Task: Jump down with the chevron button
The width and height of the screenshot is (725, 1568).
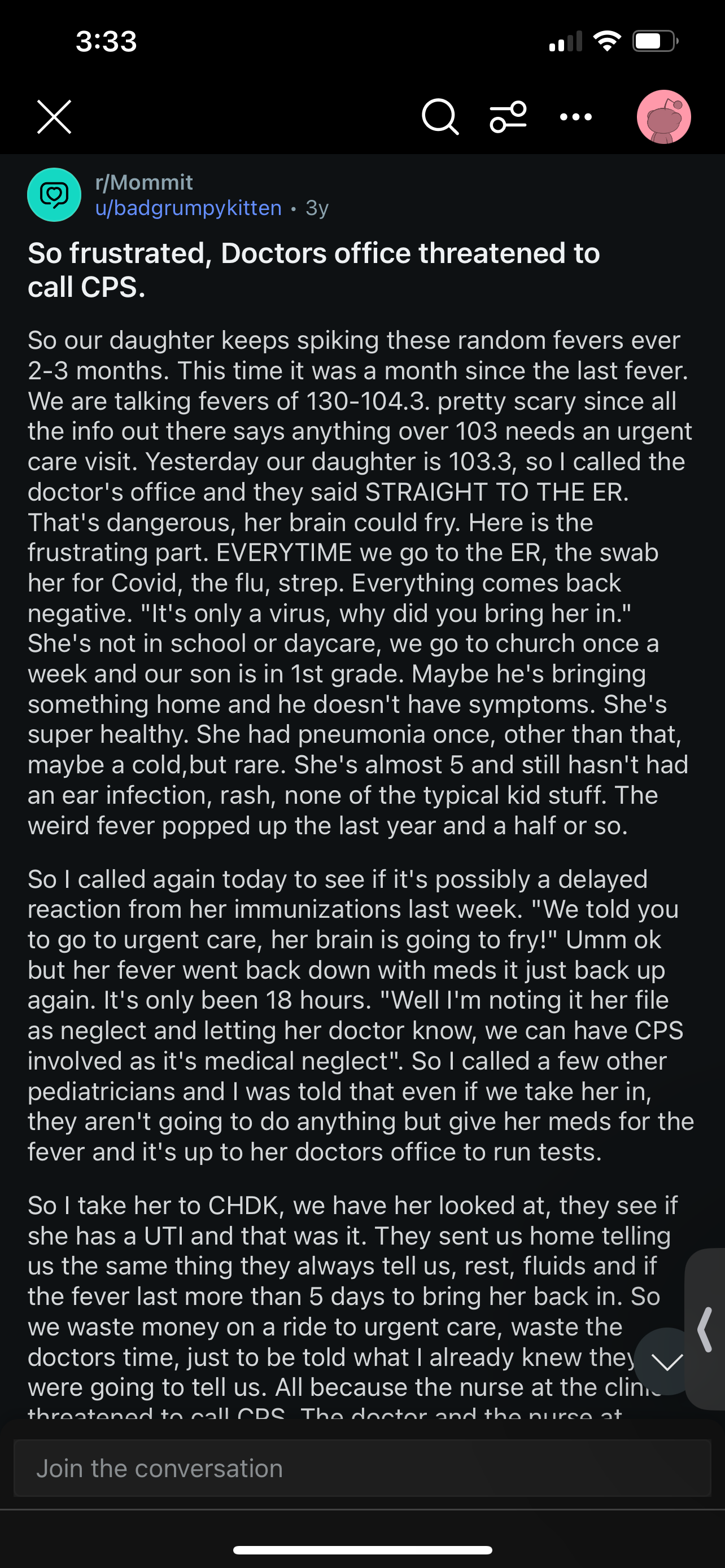Action: (x=667, y=1362)
